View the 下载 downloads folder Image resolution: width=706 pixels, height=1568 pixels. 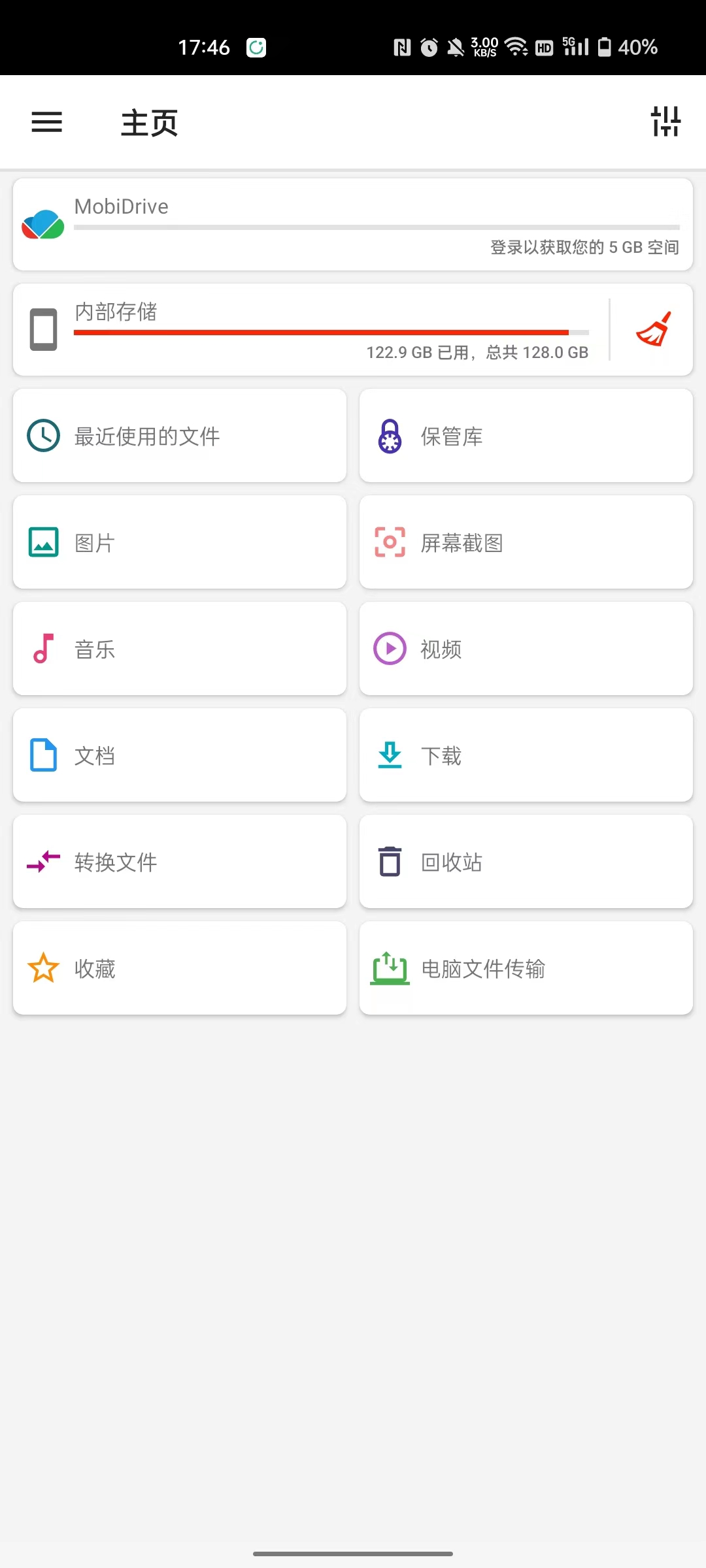[x=526, y=755]
